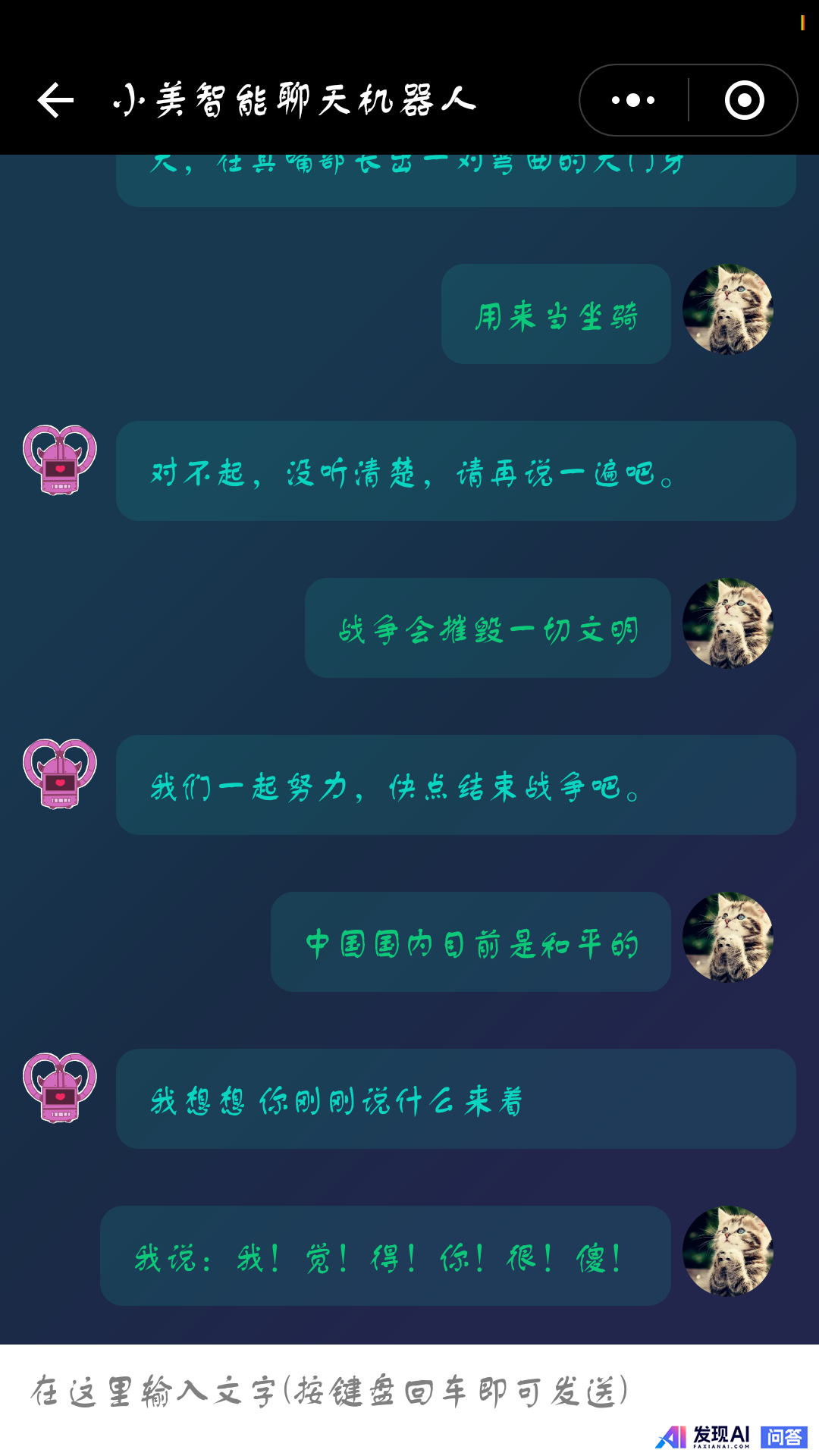Close the mini program with the circle button
This screenshot has width=819, height=1456.
coord(744,100)
